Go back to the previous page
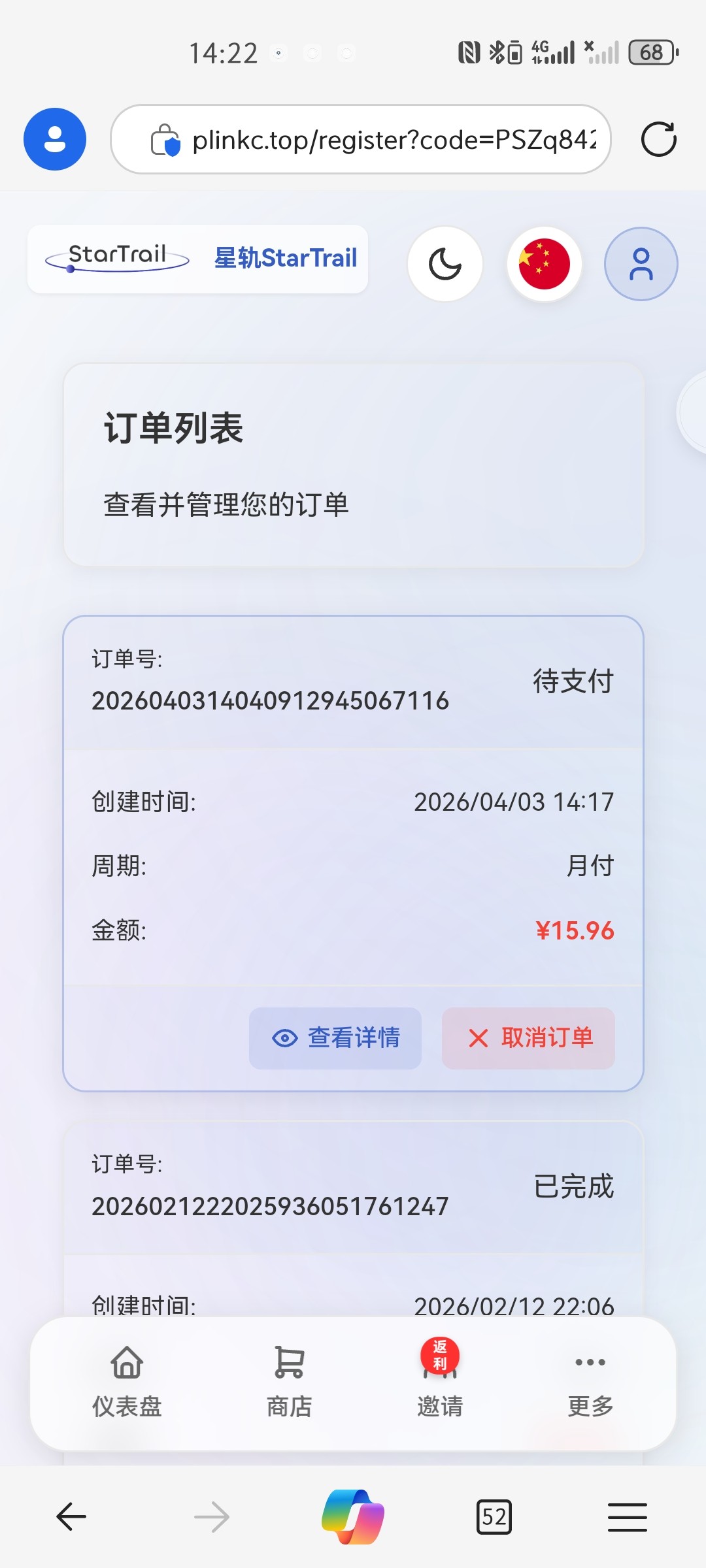Screen dimensions: 706x1568 click(71, 1516)
